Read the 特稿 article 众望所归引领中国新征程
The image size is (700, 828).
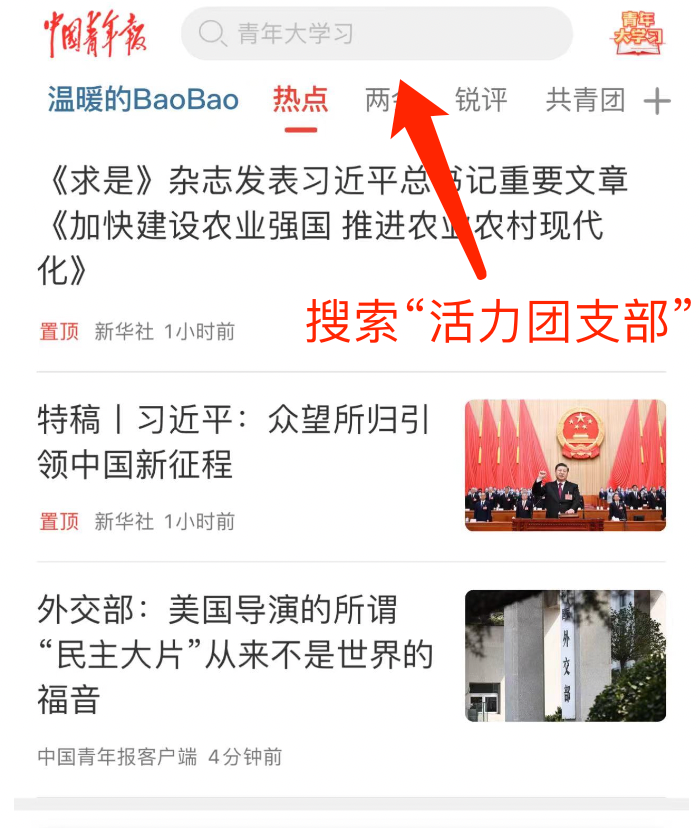(x=235, y=442)
